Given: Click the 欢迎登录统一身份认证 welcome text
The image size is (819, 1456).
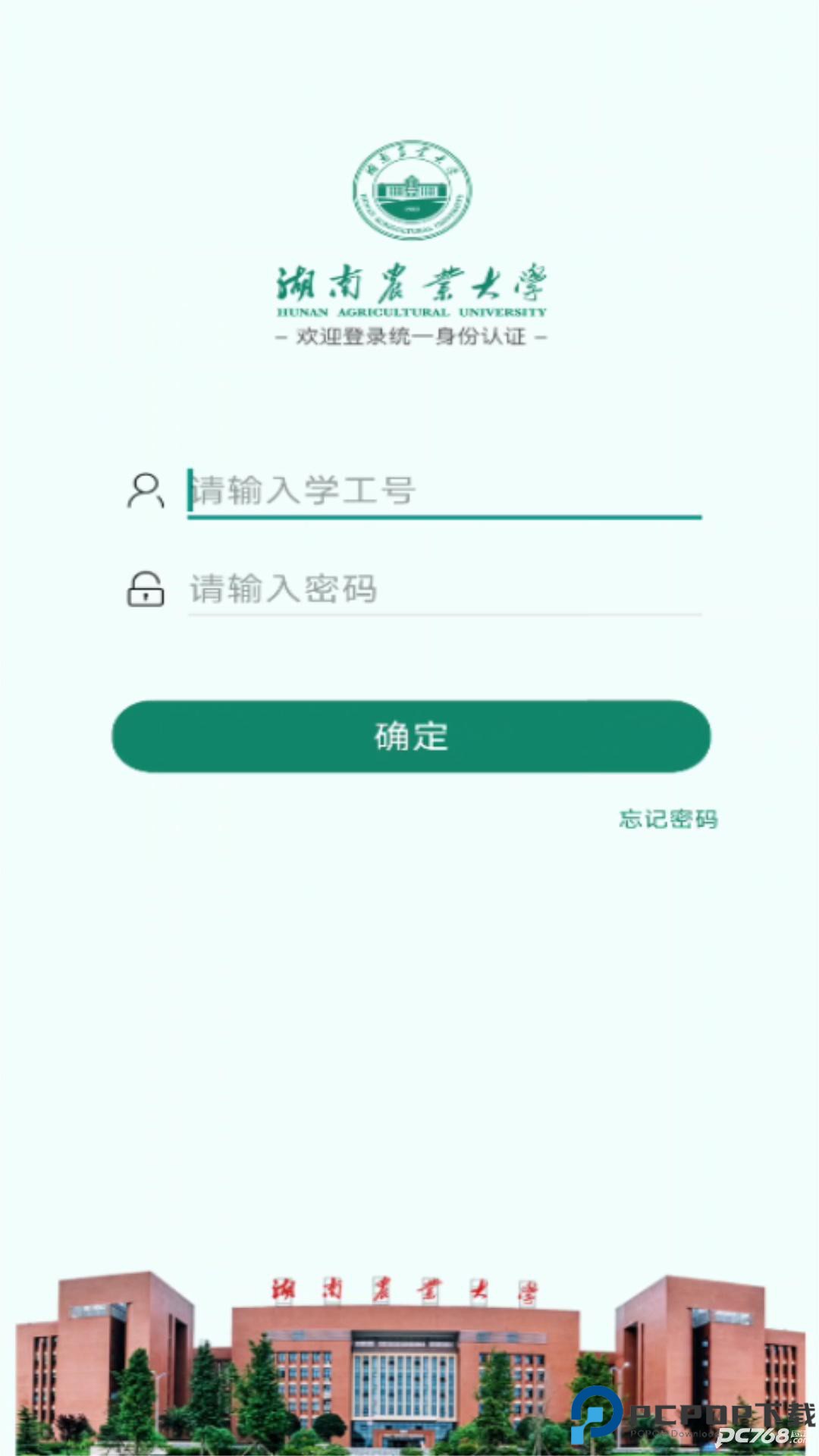Looking at the screenshot, I should (x=409, y=336).
